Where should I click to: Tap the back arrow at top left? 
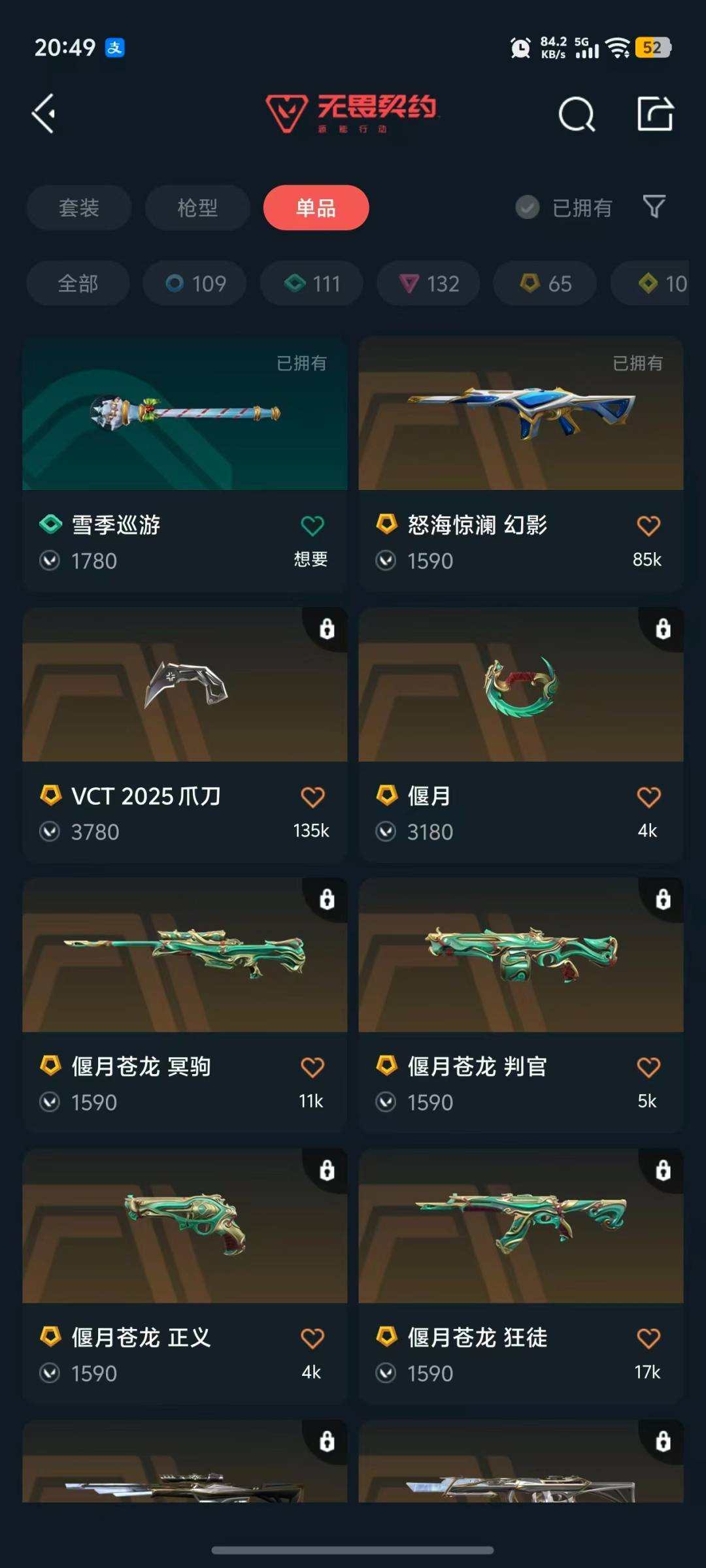click(x=44, y=113)
